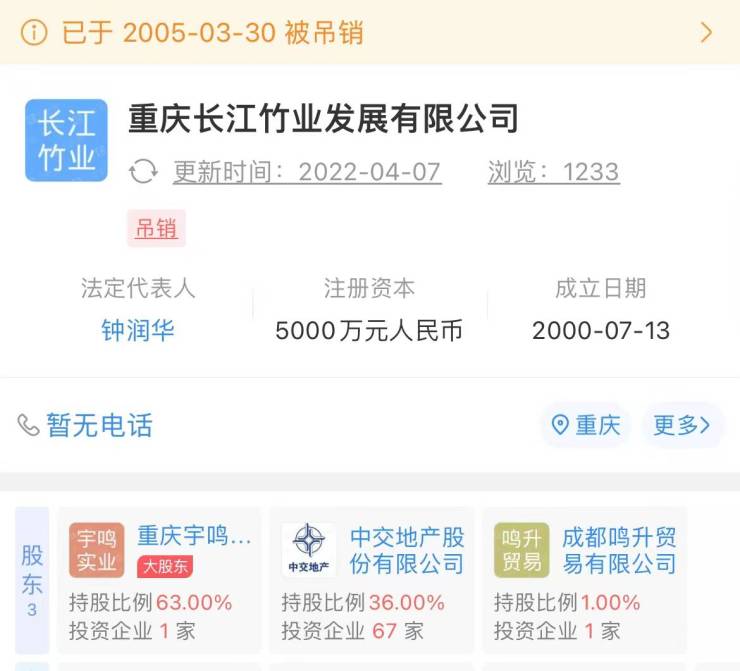
Task: Refresh the company data update time
Action: pos(144,172)
